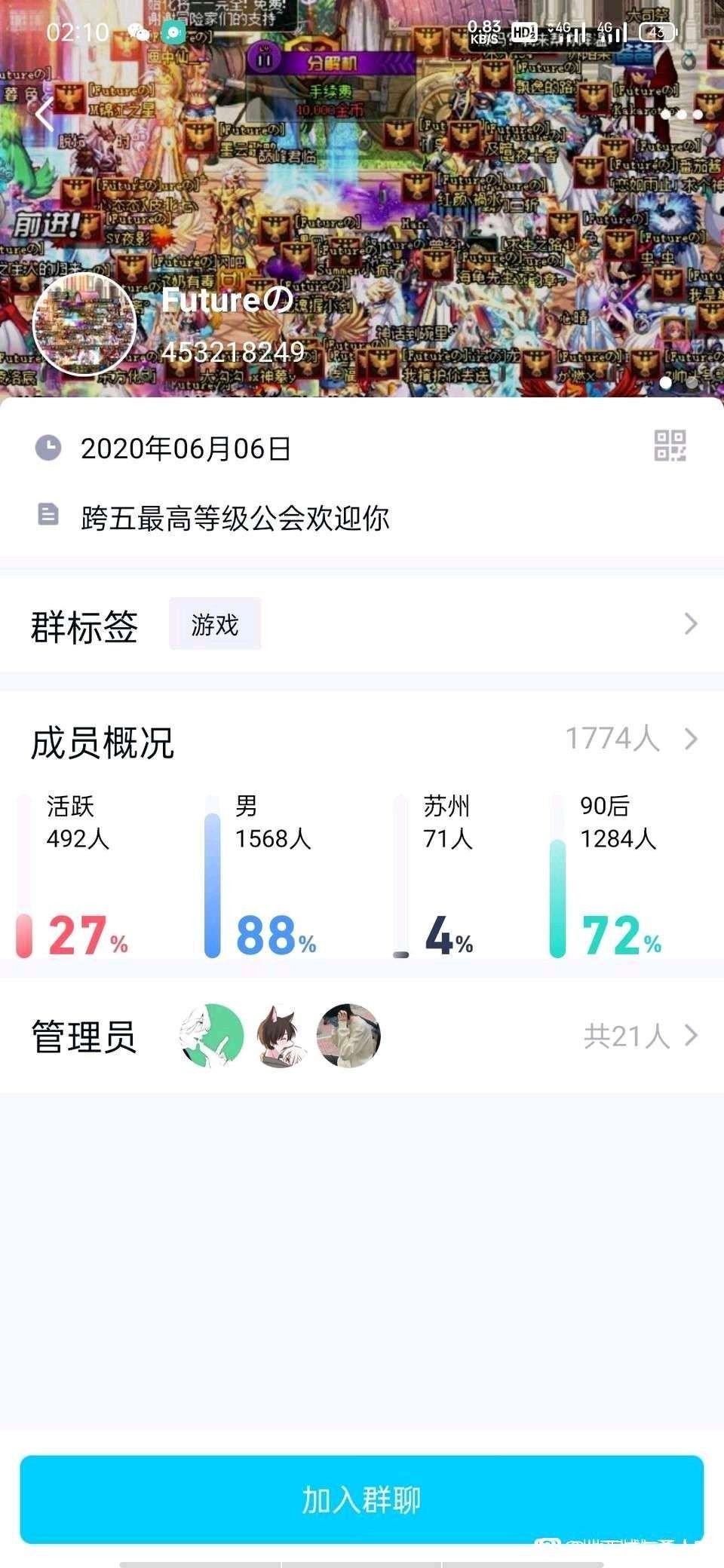The image size is (724, 1568).
Task: Tap 加入群聊 to join the group
Action: tap(362, 1499)
